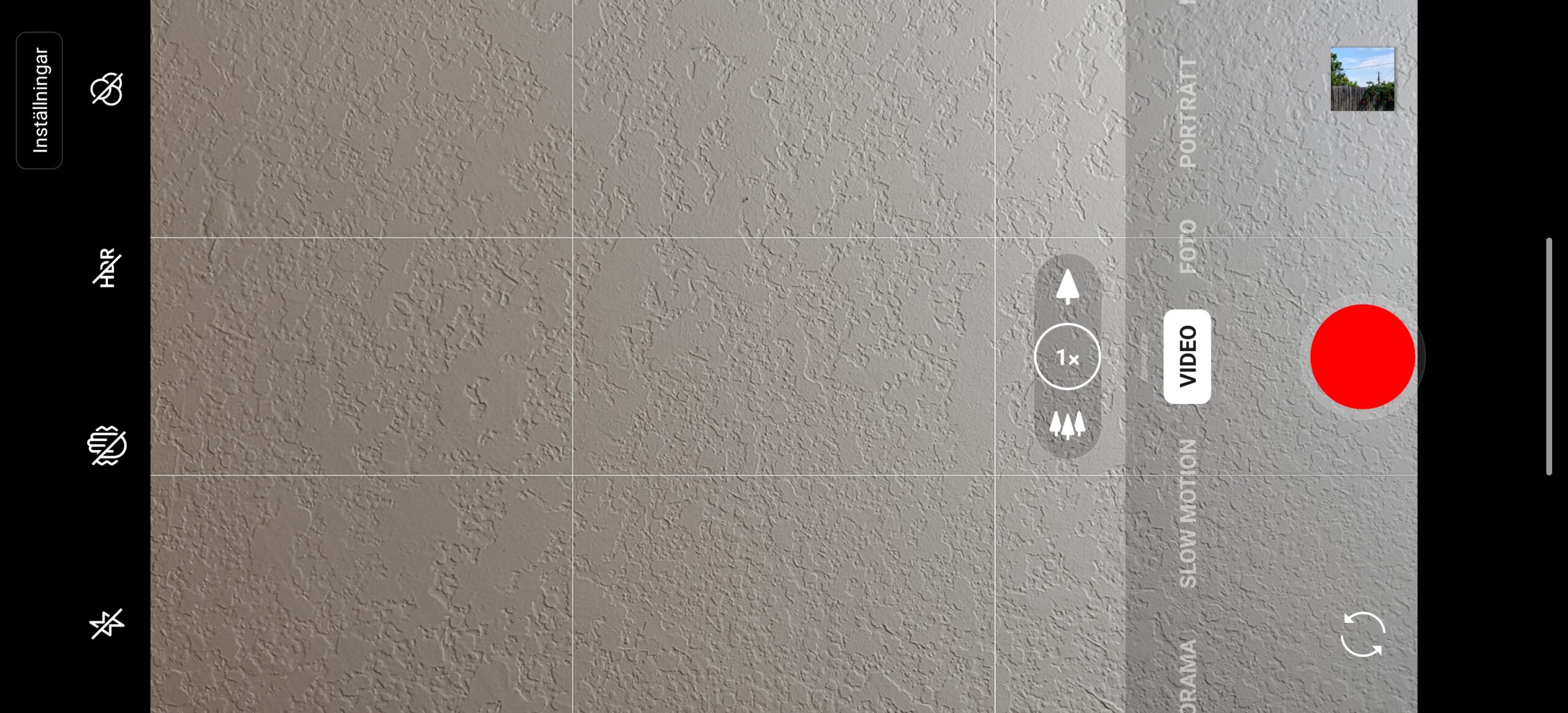The height and width of the screenshot is (713, 1568).
Task: Select the telephoto single-tree zoom
Action: point(1068,287)
